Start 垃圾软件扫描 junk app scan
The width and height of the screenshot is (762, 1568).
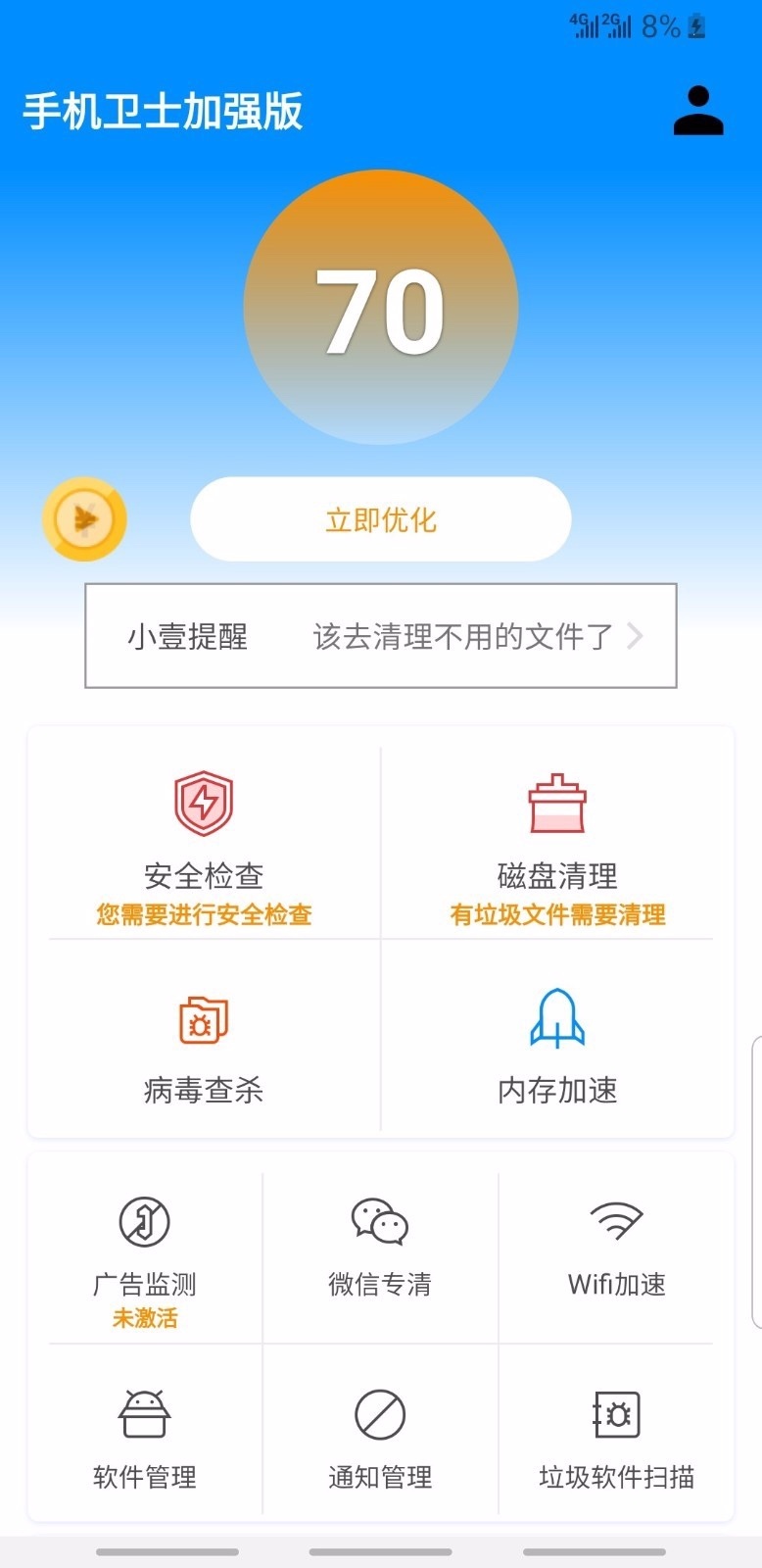click(616, 1438)
